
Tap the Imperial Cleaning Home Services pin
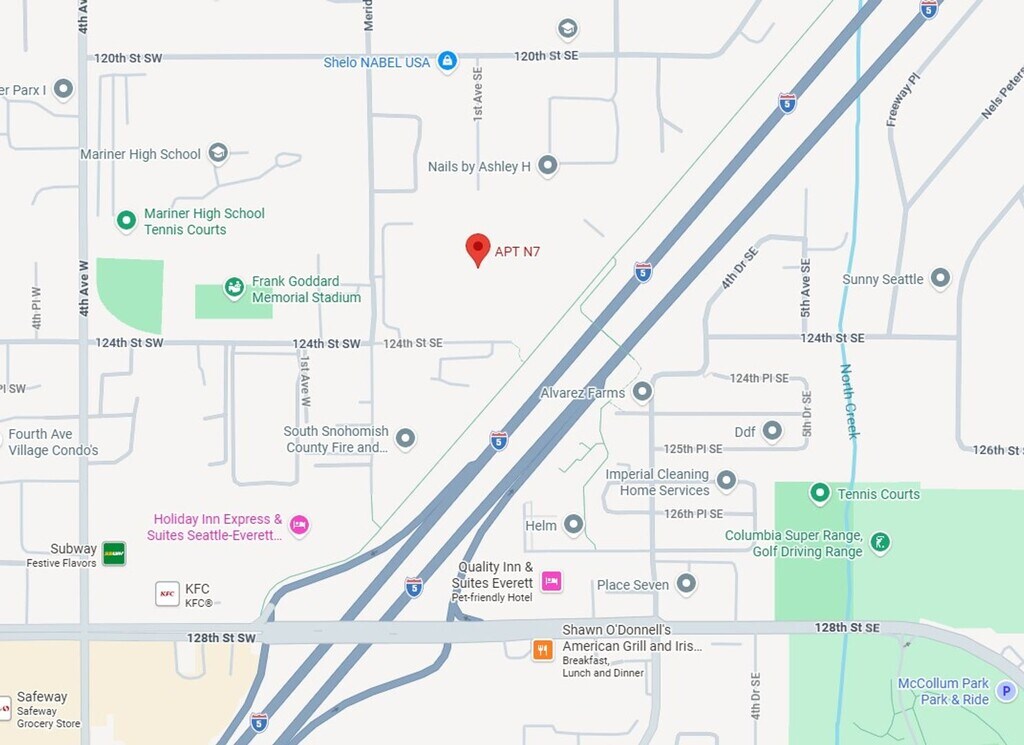pos(726,481)
